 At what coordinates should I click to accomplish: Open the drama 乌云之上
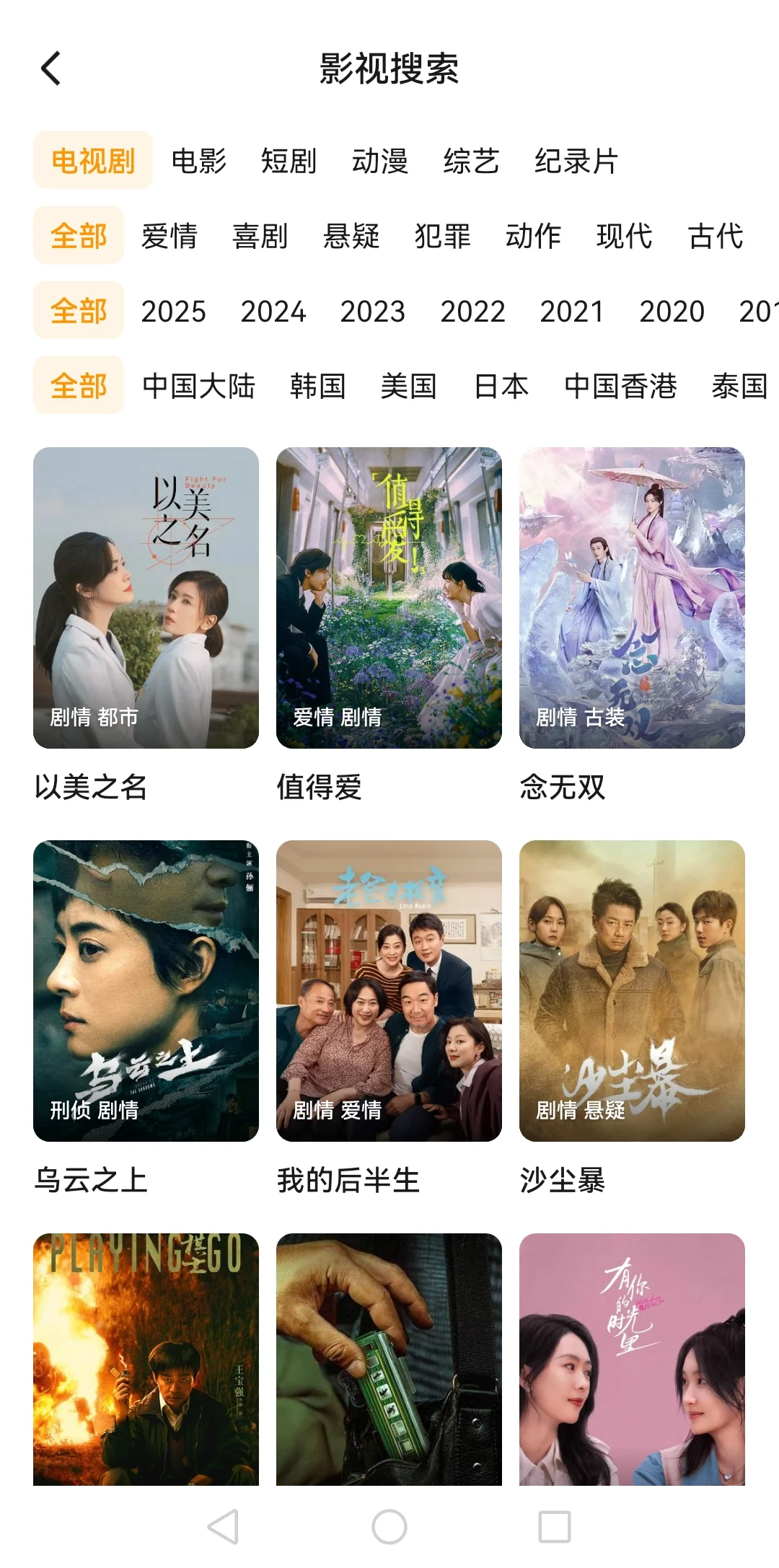[146, 990]
